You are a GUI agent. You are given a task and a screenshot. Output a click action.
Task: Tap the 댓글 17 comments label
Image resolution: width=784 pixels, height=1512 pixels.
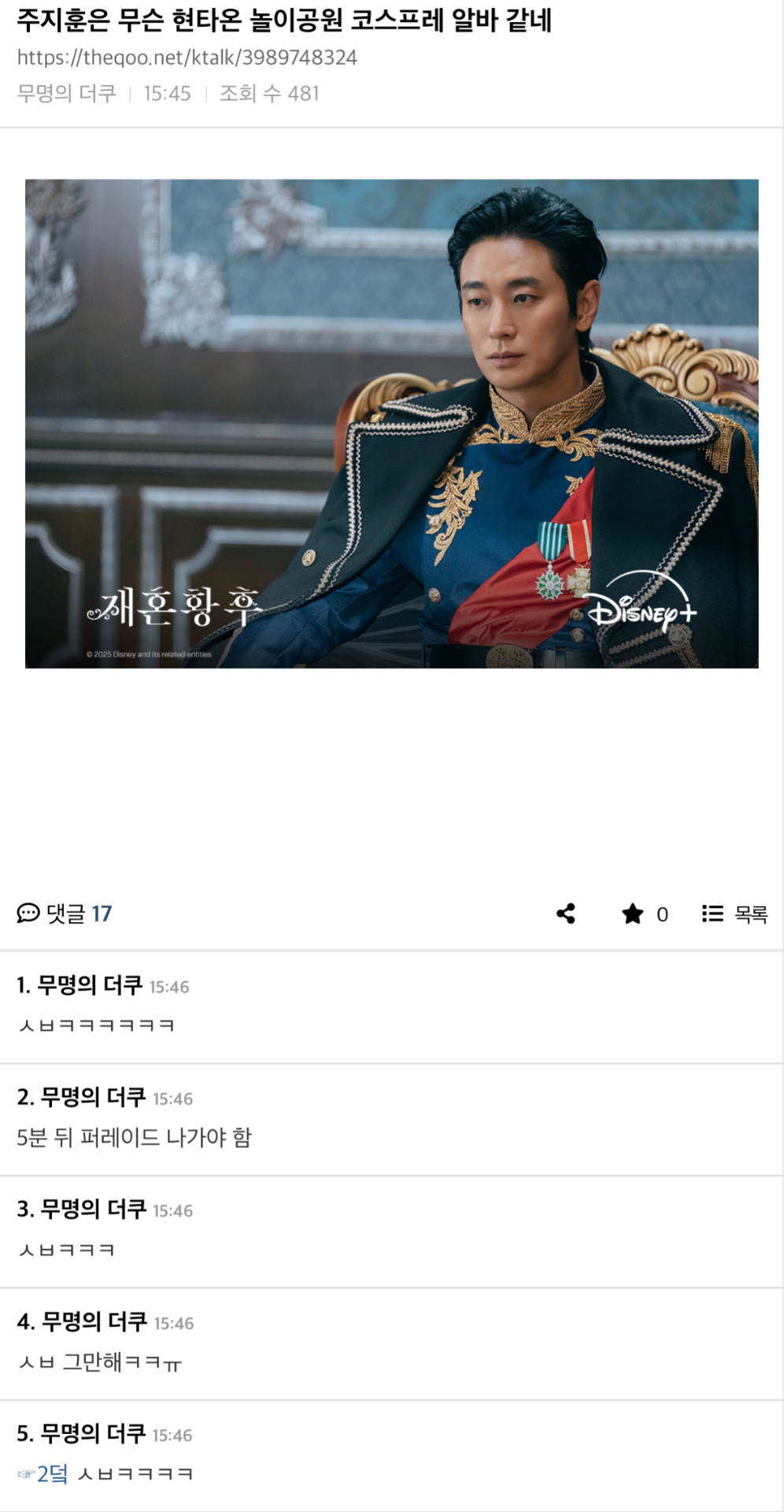coord(65,913)
